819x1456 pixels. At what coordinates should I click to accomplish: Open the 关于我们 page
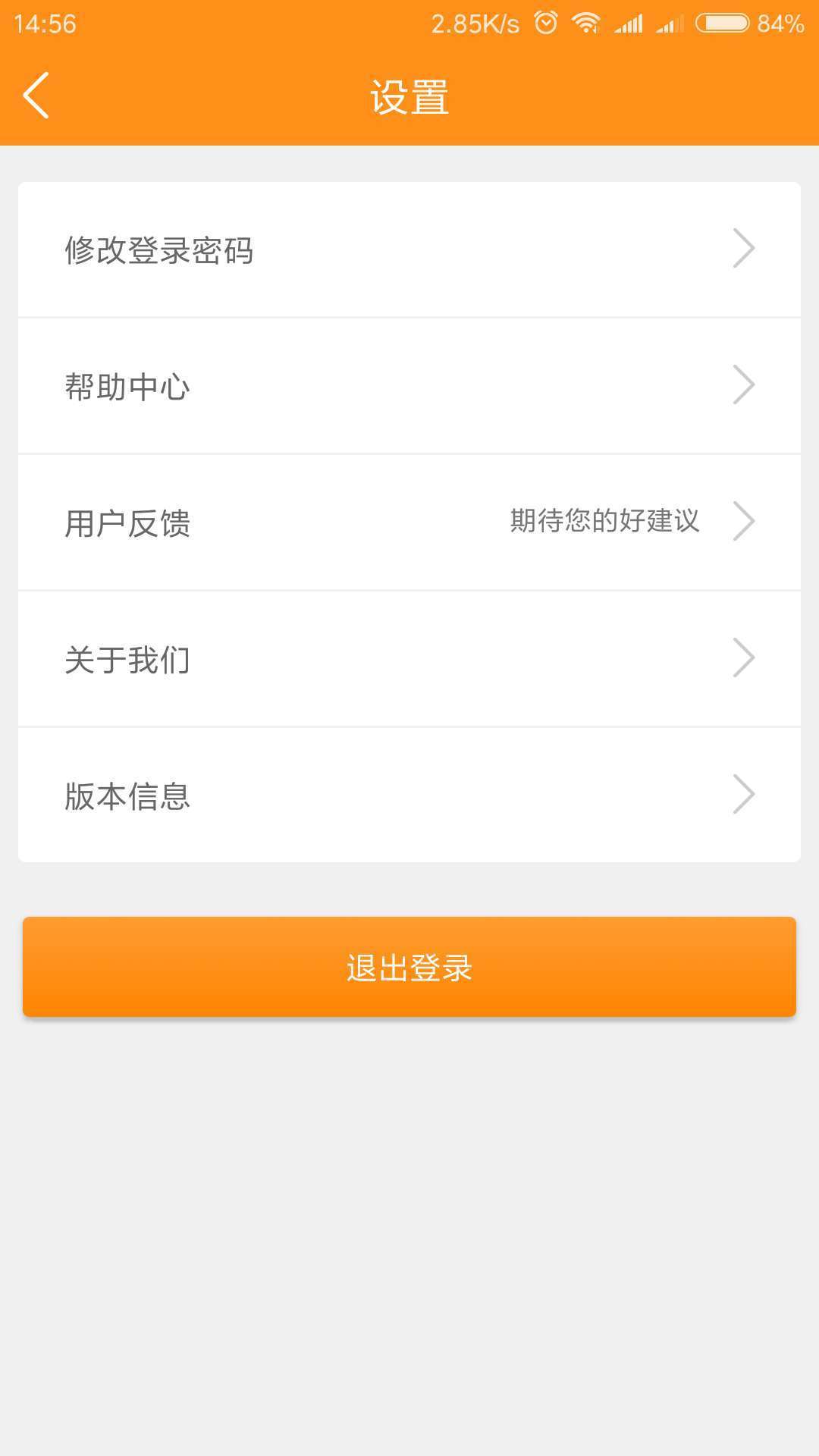click(x=409, y=659)
